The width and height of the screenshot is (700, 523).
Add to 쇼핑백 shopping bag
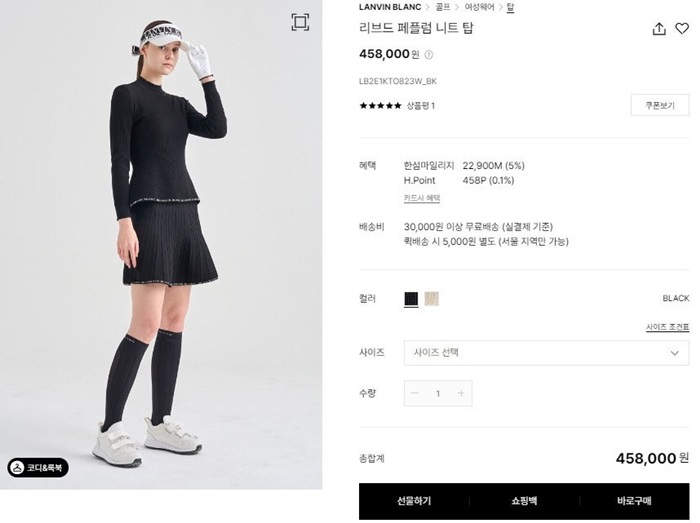[x=523, y=501]
